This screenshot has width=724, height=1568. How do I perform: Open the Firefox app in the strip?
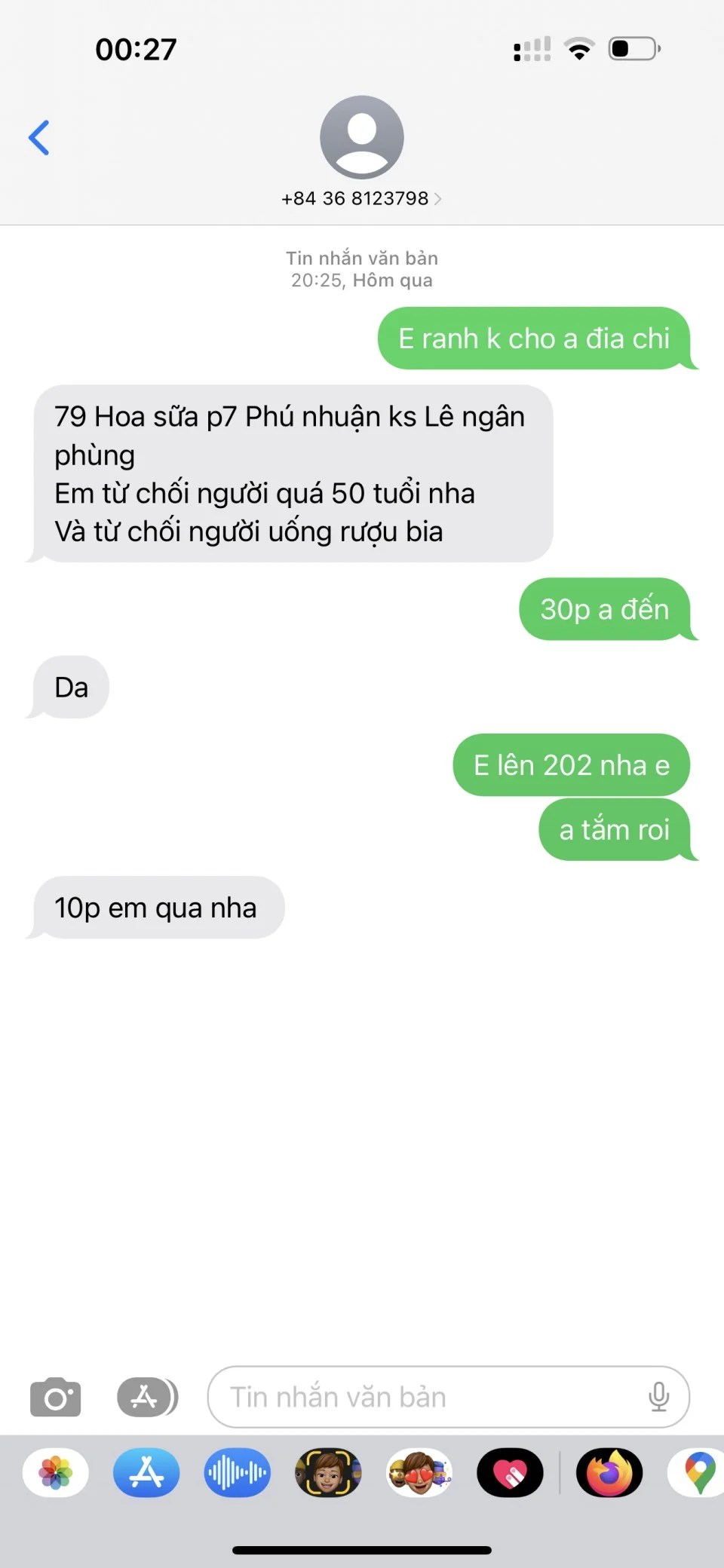pyautogui.click(x=609, y=1472)
